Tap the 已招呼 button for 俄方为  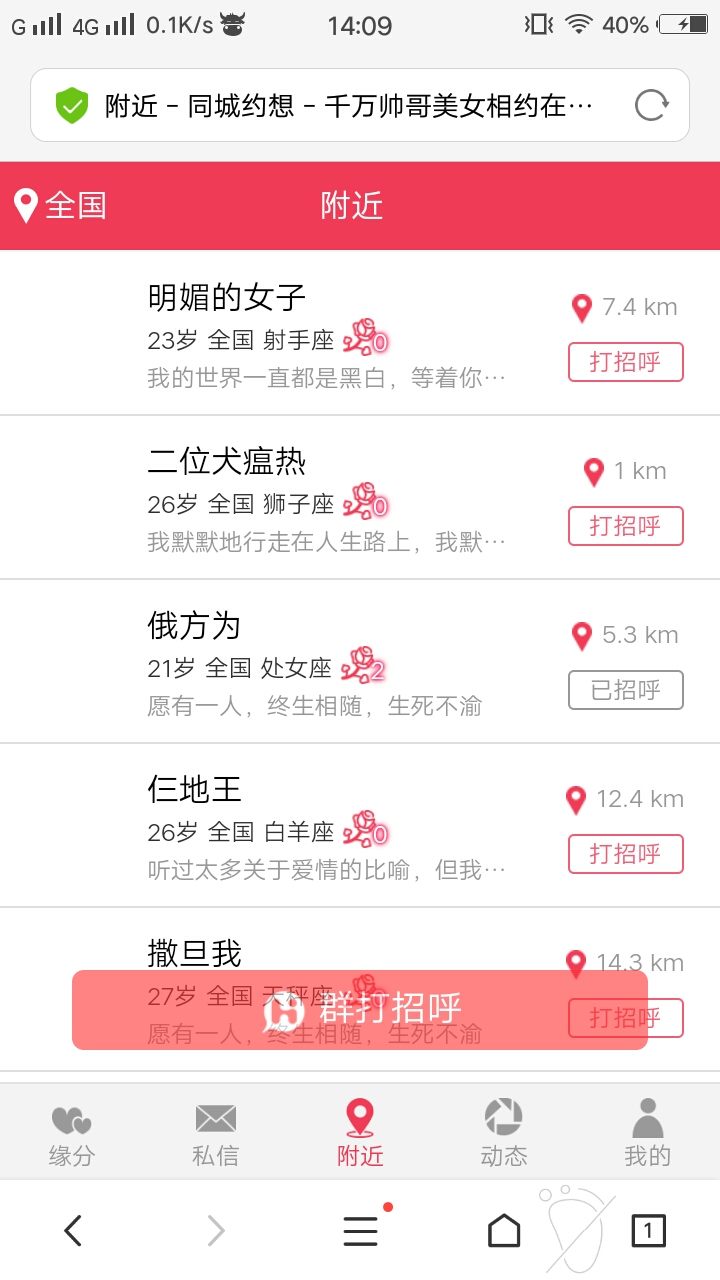[626, 690]
